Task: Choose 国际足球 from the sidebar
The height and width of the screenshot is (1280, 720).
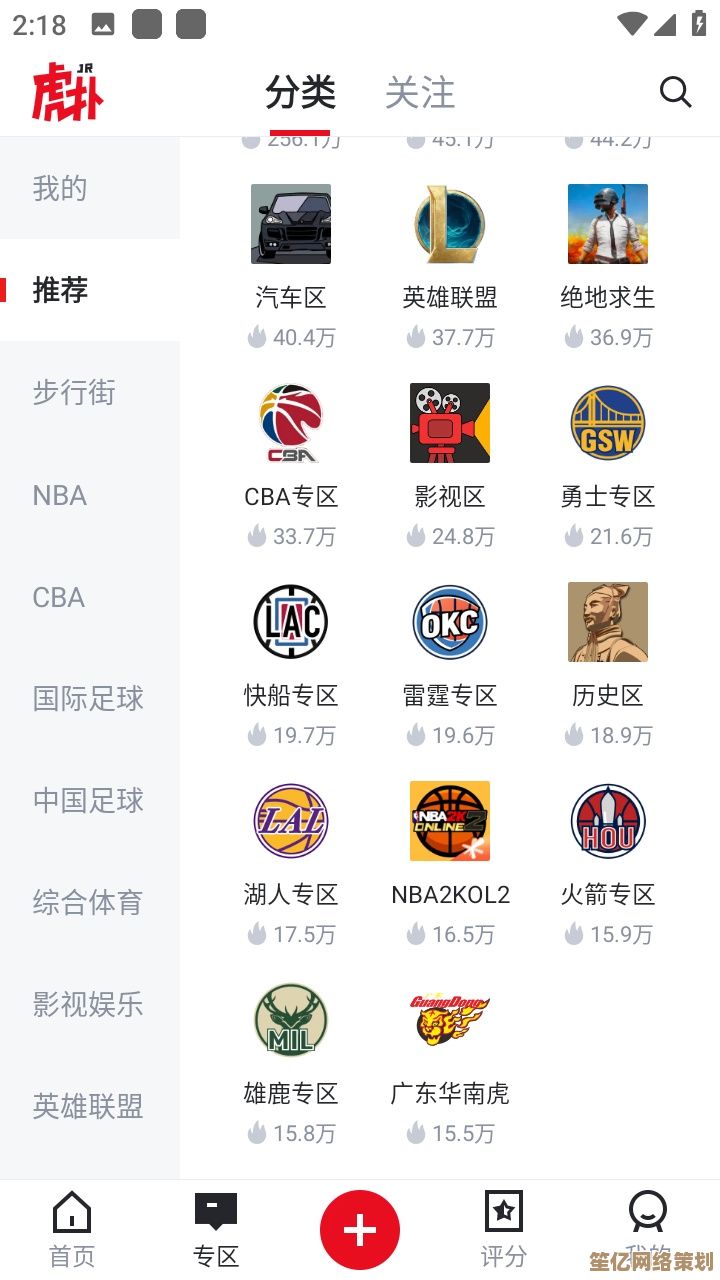Action: coord(88,698)
